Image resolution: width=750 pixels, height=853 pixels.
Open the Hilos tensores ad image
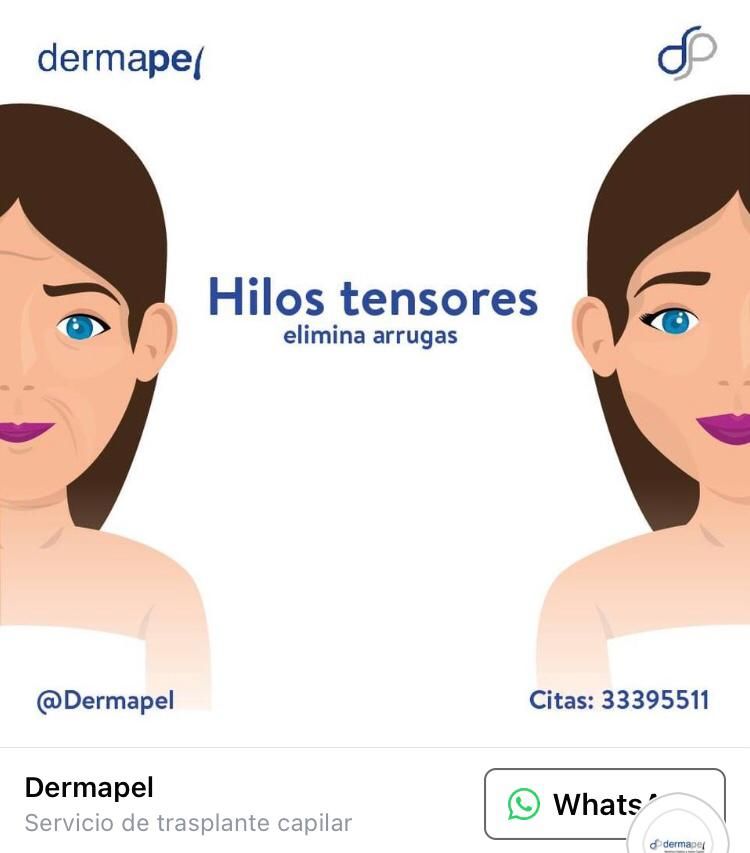pyautogui.click(x=374, y=400)
